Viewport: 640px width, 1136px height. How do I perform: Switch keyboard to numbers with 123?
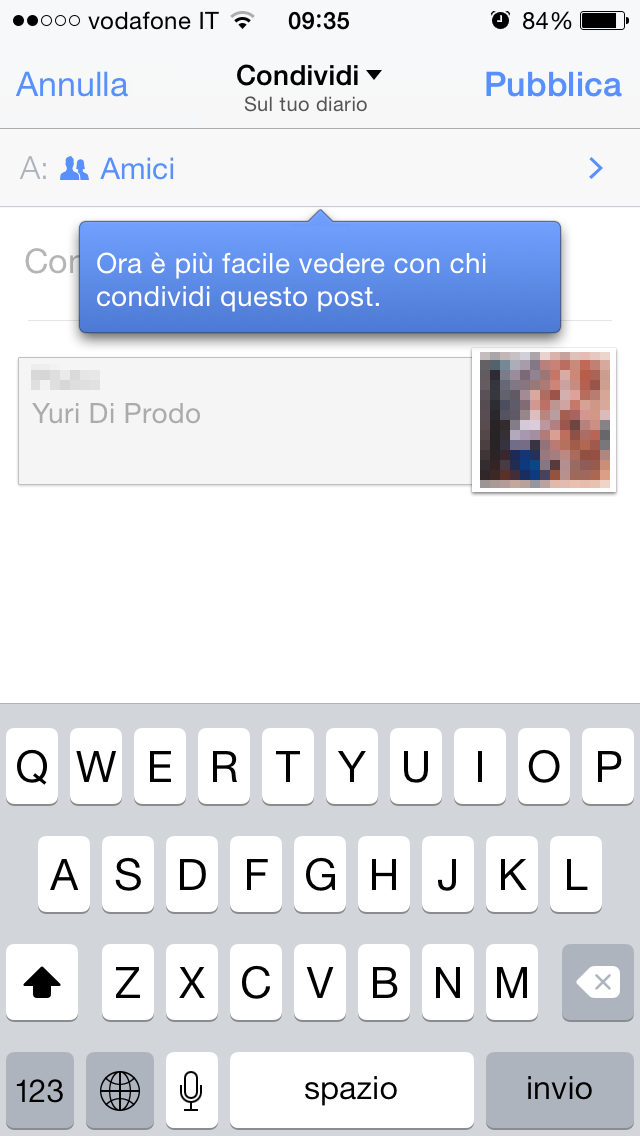[x=40, y=1089]
